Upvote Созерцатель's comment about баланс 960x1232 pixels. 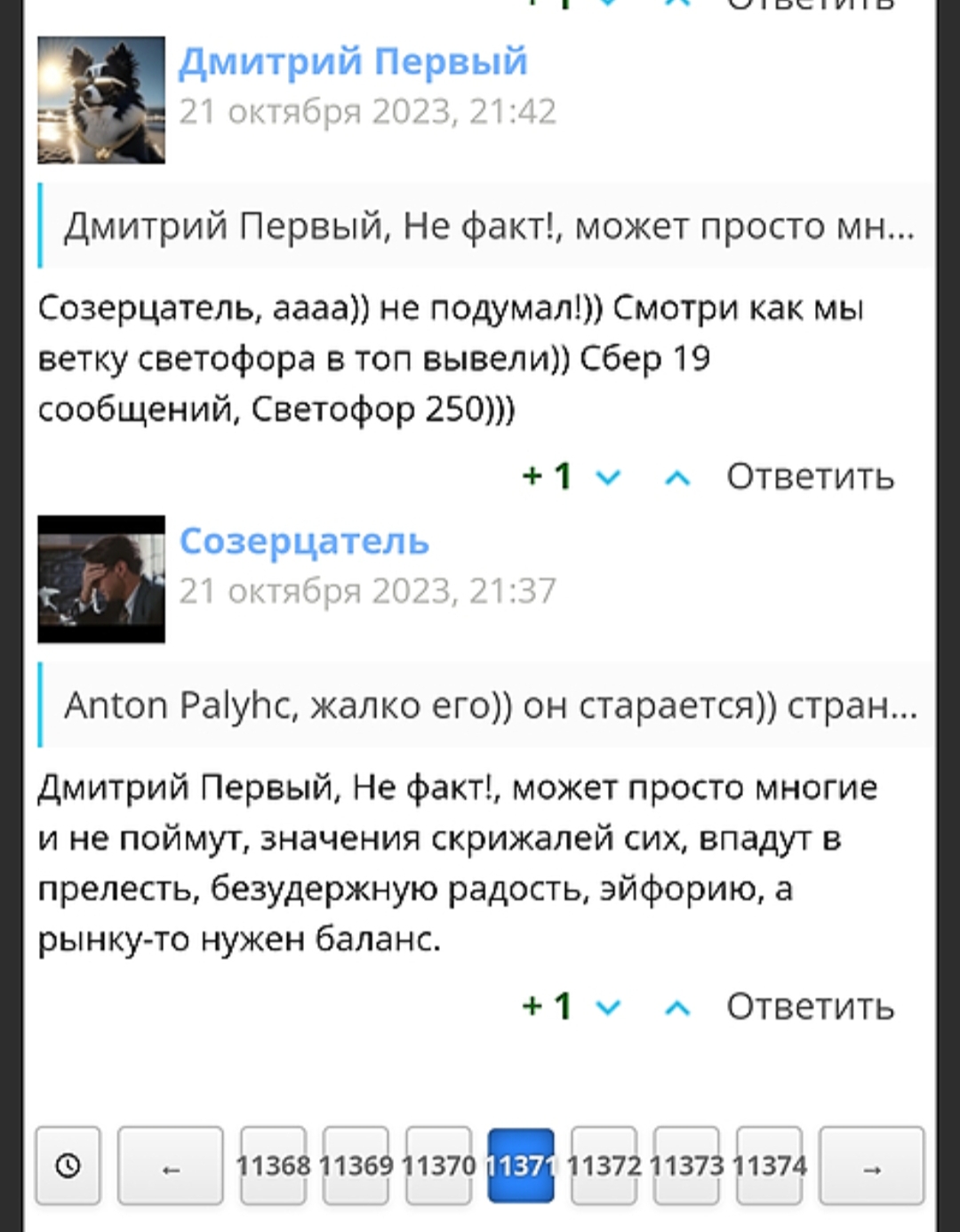tap(677, 1007)
